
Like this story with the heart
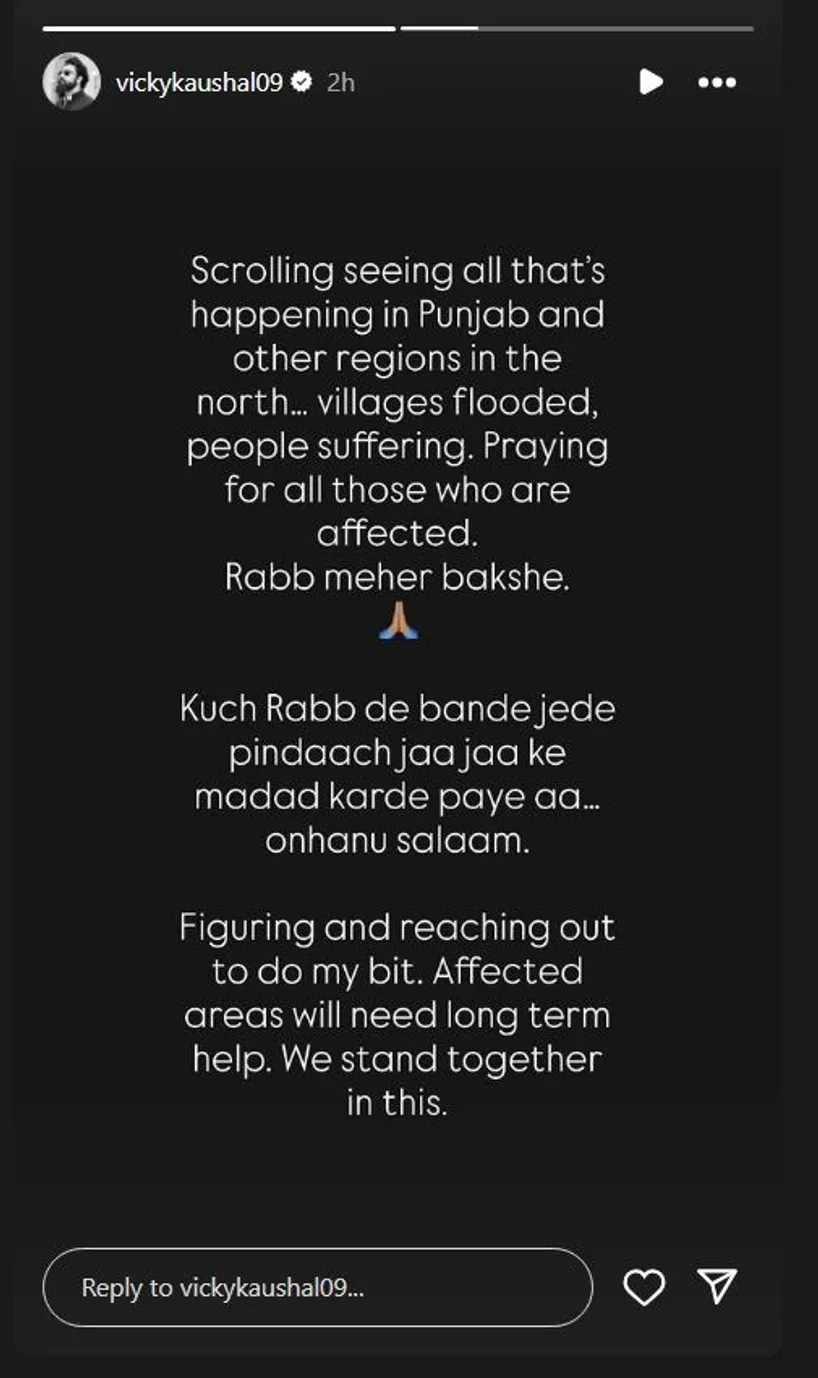[x=644, y=1287]
